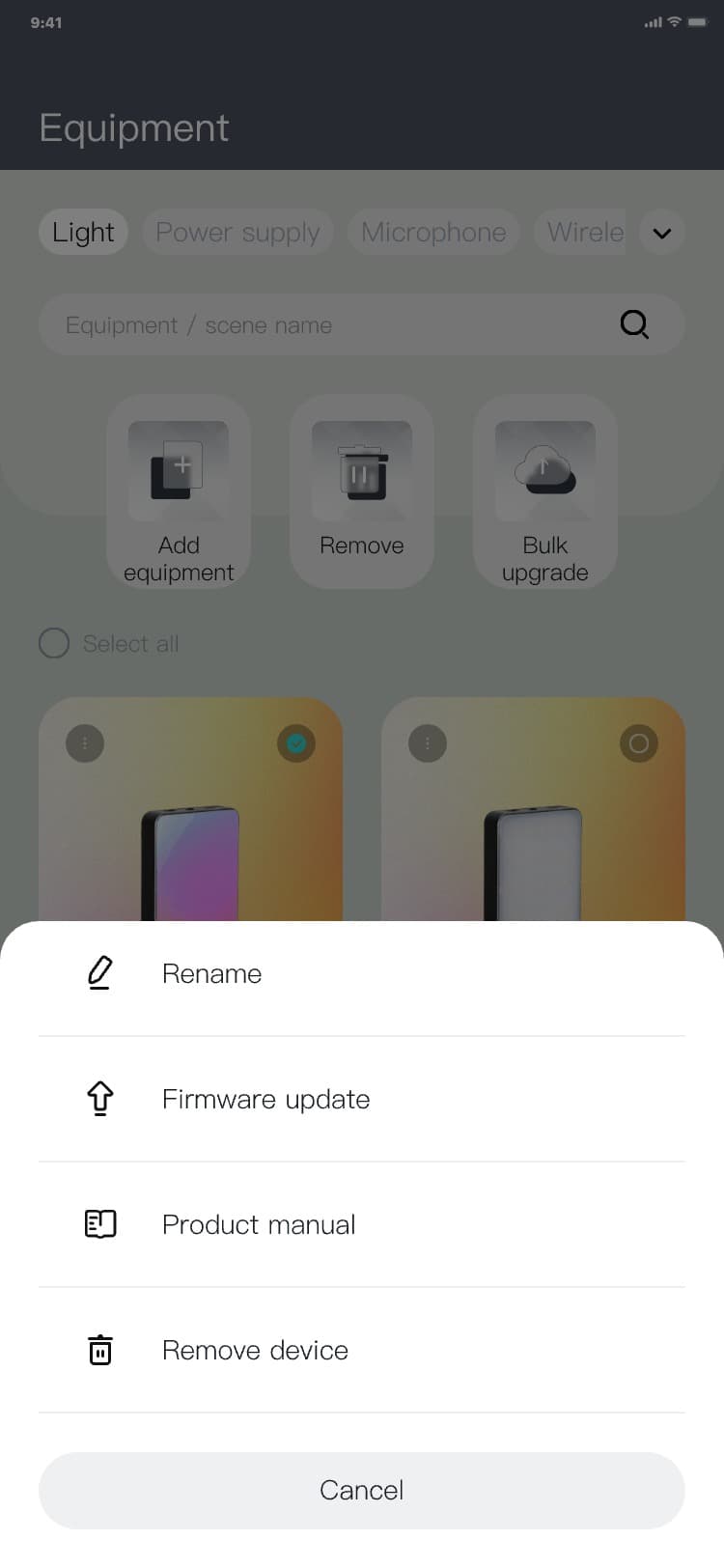Open Firmware update option
724x1568 pixels.
pos(265,1099)
